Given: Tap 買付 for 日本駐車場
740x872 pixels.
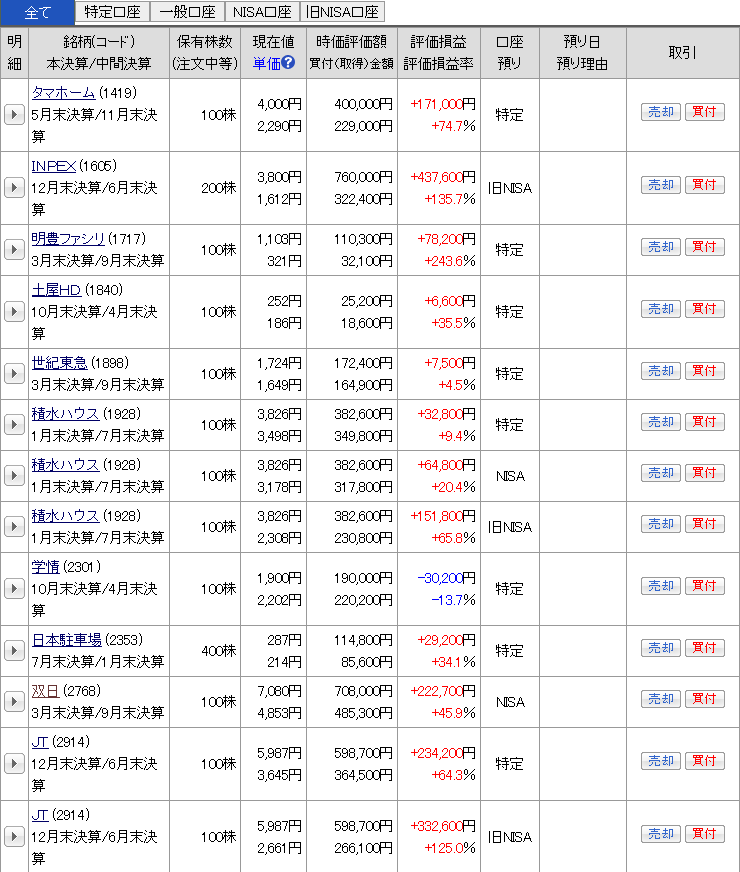Looking at the screenshot, I should [704, 648].
